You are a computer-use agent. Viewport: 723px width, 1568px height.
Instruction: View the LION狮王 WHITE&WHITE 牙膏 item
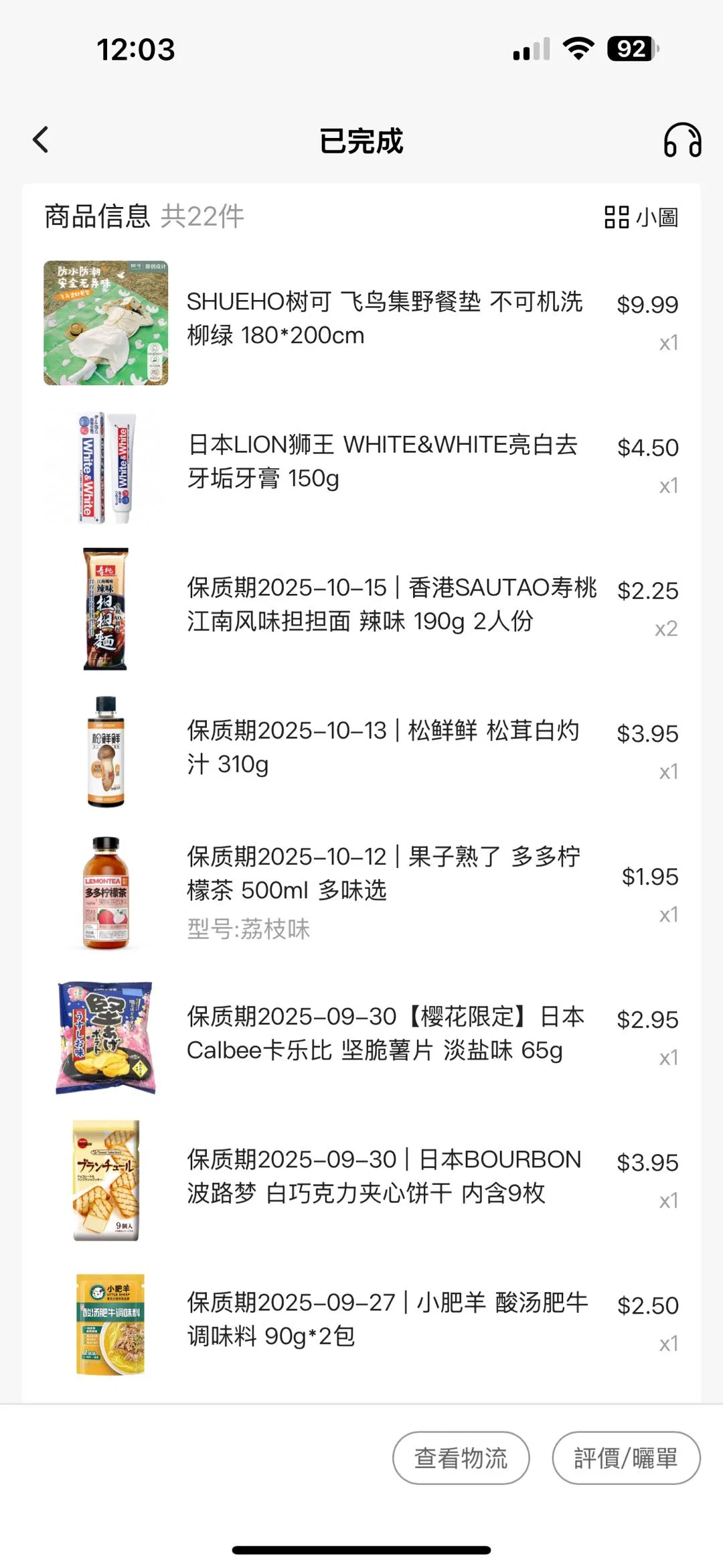tap(383, 461)
